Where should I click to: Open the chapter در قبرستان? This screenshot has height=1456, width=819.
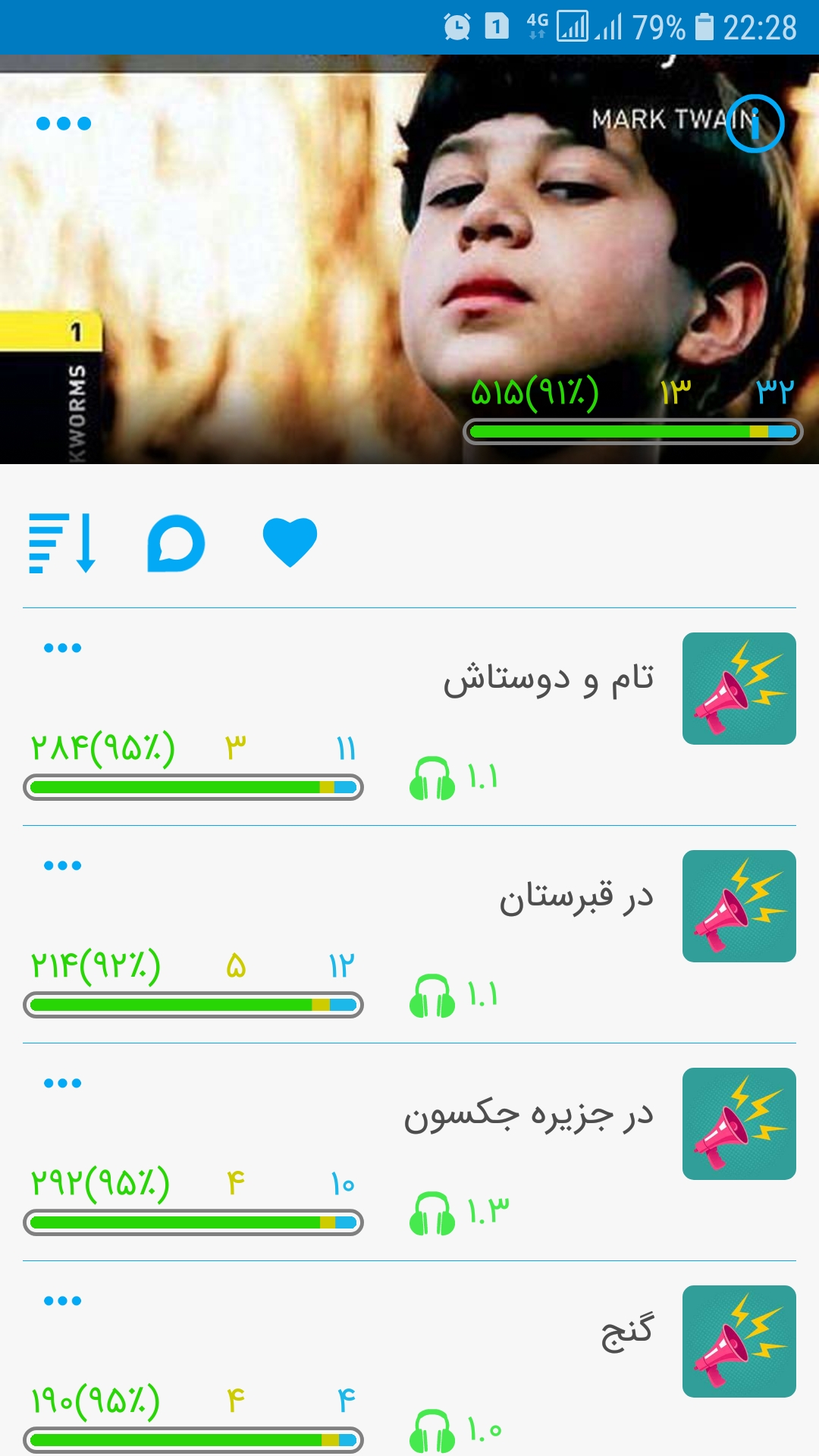(x=575, y=897)
